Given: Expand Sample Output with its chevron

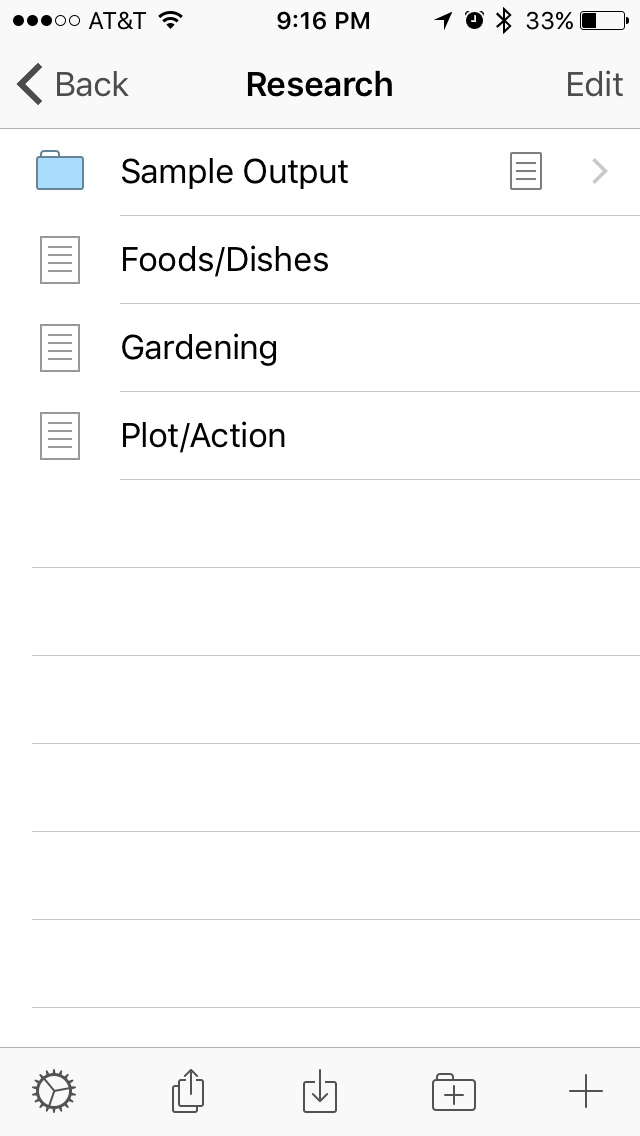Looking at the screenshot, I should pyautogui.click(x=599, y=172).
